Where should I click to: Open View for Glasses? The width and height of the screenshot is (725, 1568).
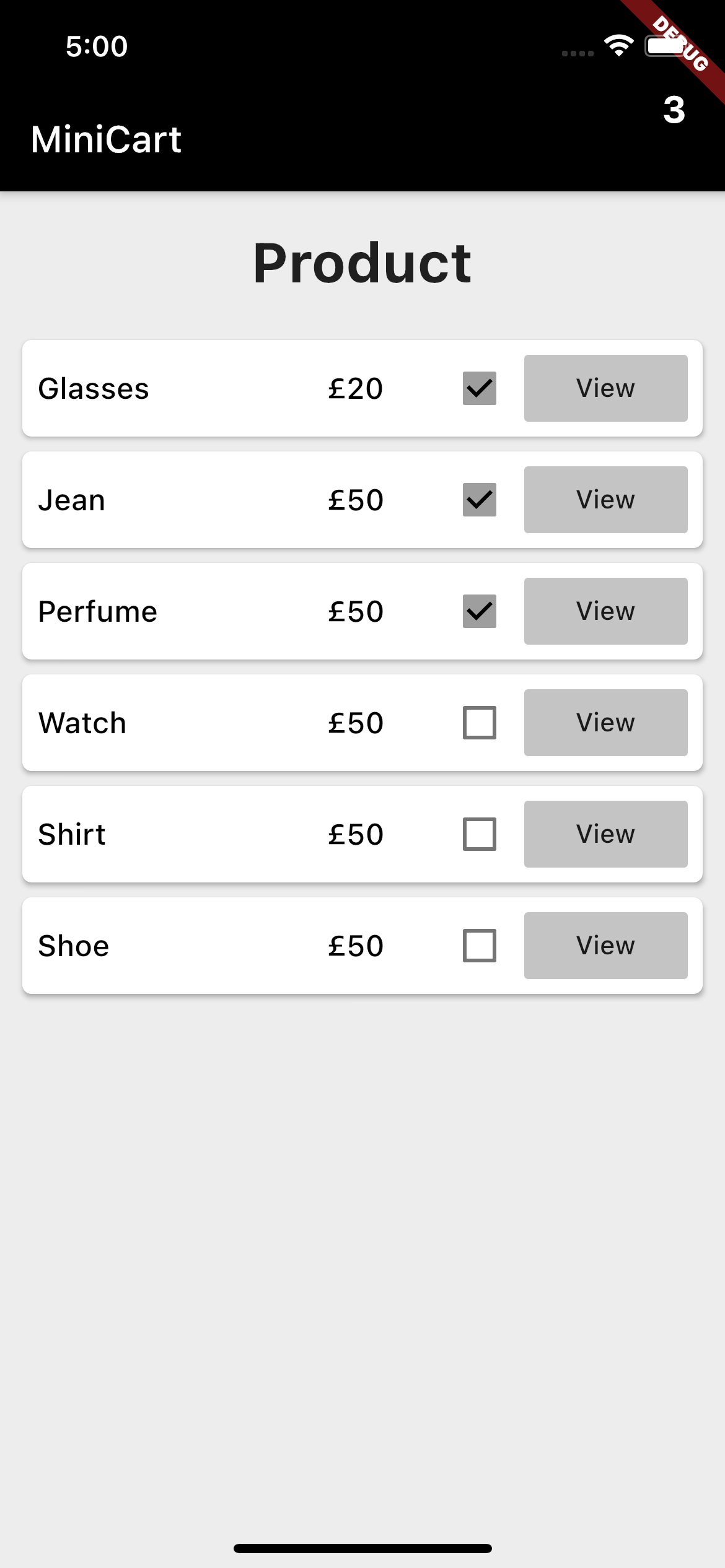605,388
